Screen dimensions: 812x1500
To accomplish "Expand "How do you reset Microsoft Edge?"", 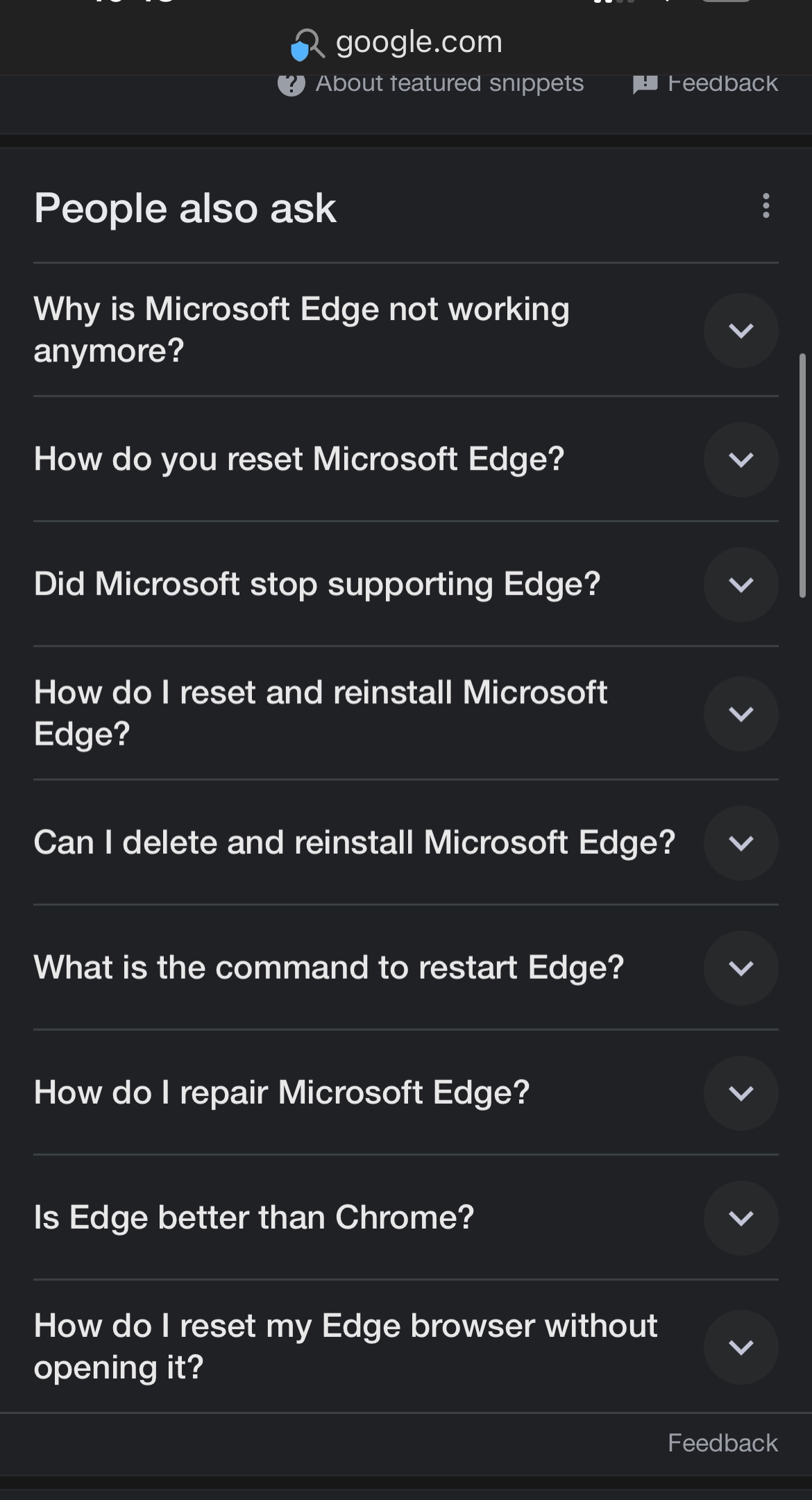I will click(x=741, y=460).
